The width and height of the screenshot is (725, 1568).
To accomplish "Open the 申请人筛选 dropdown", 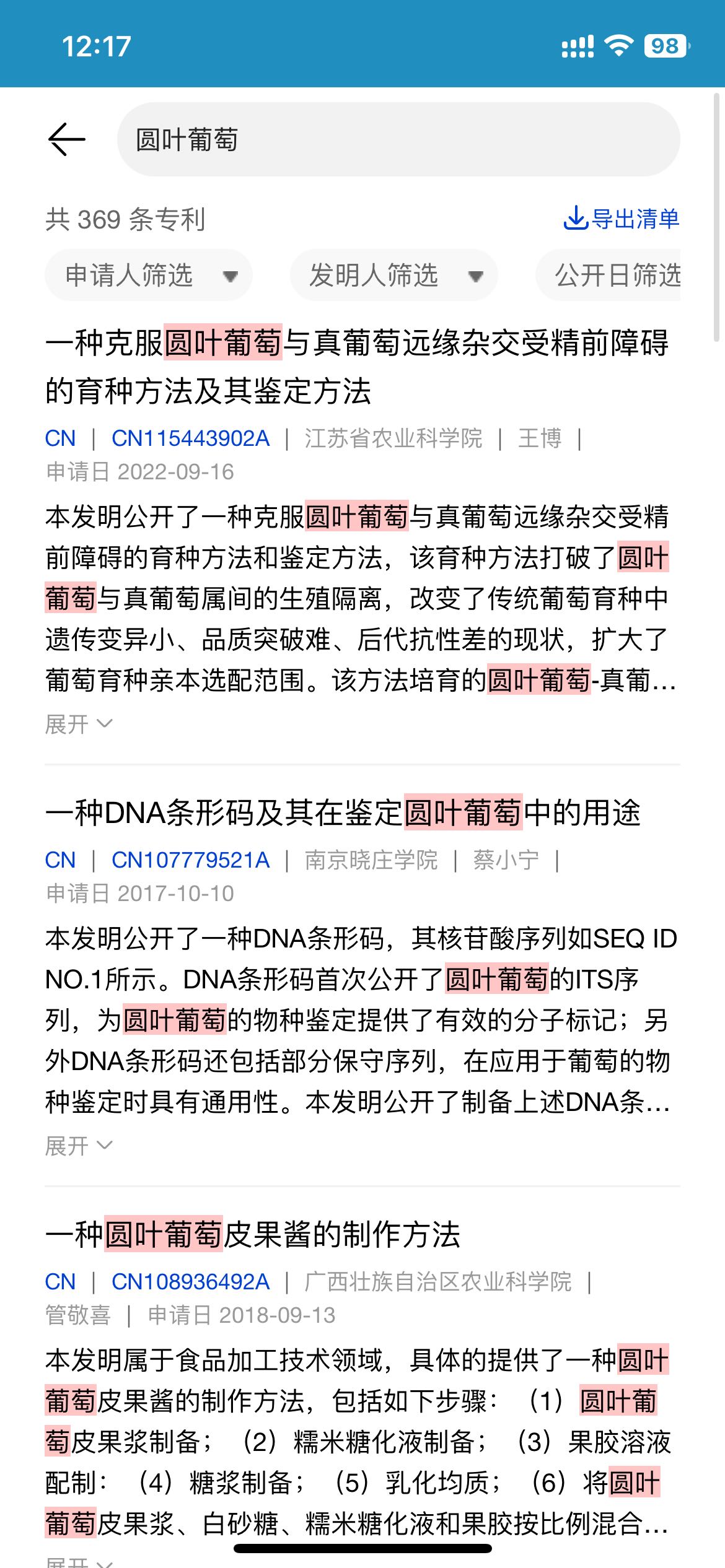I will click(149, 275).
